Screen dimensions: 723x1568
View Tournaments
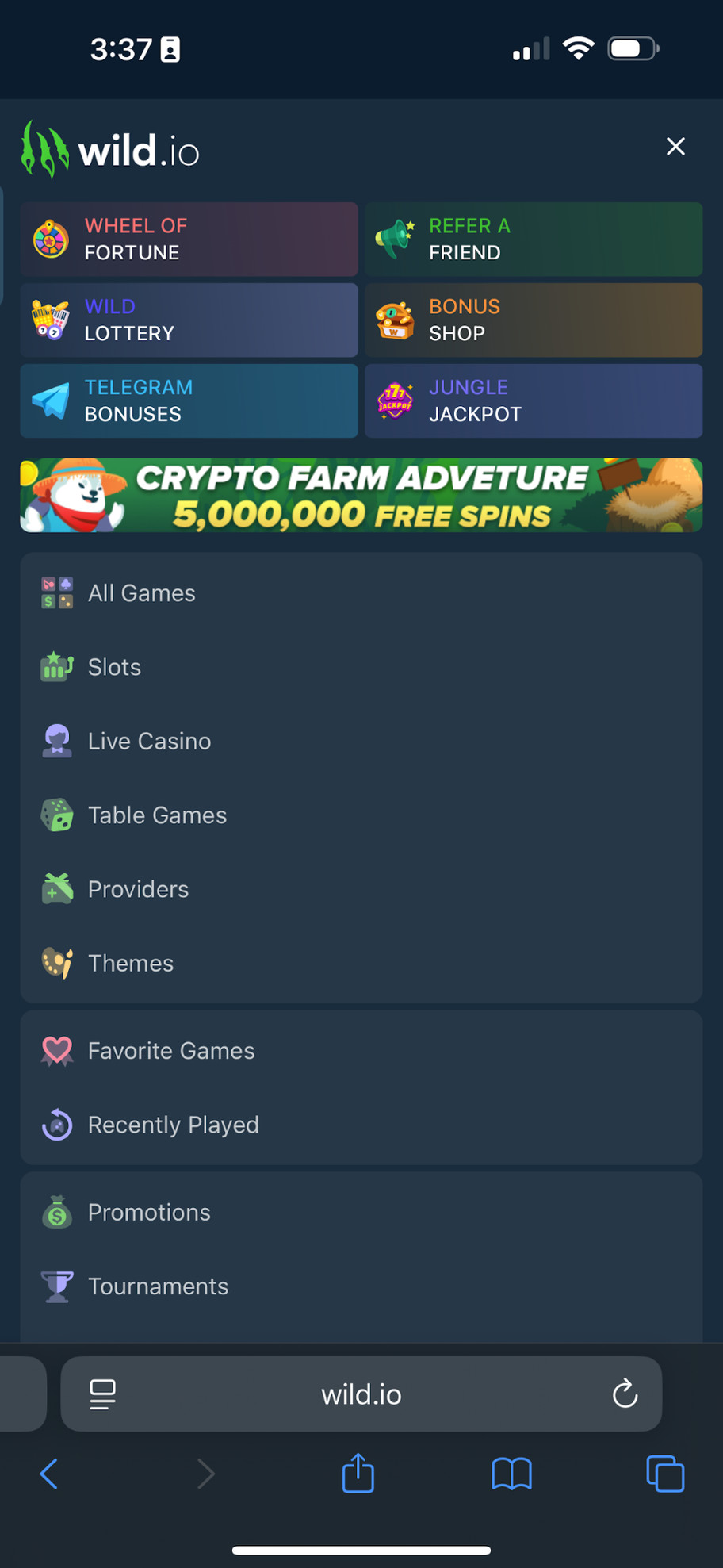158,1286
